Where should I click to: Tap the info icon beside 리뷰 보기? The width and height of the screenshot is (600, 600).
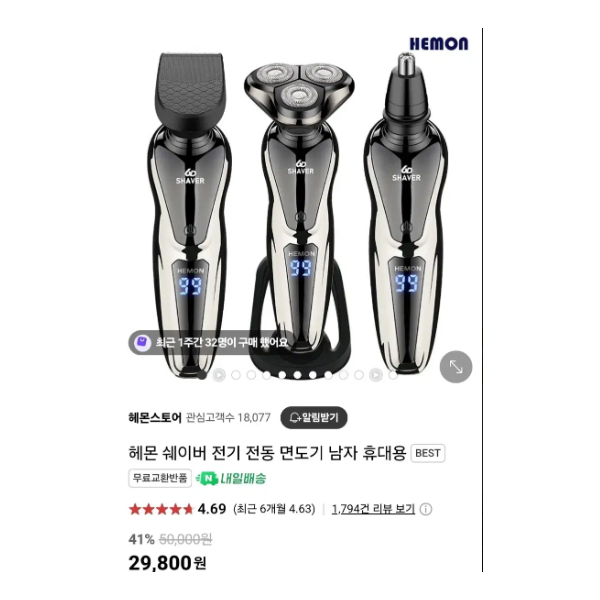coord(427,508)
